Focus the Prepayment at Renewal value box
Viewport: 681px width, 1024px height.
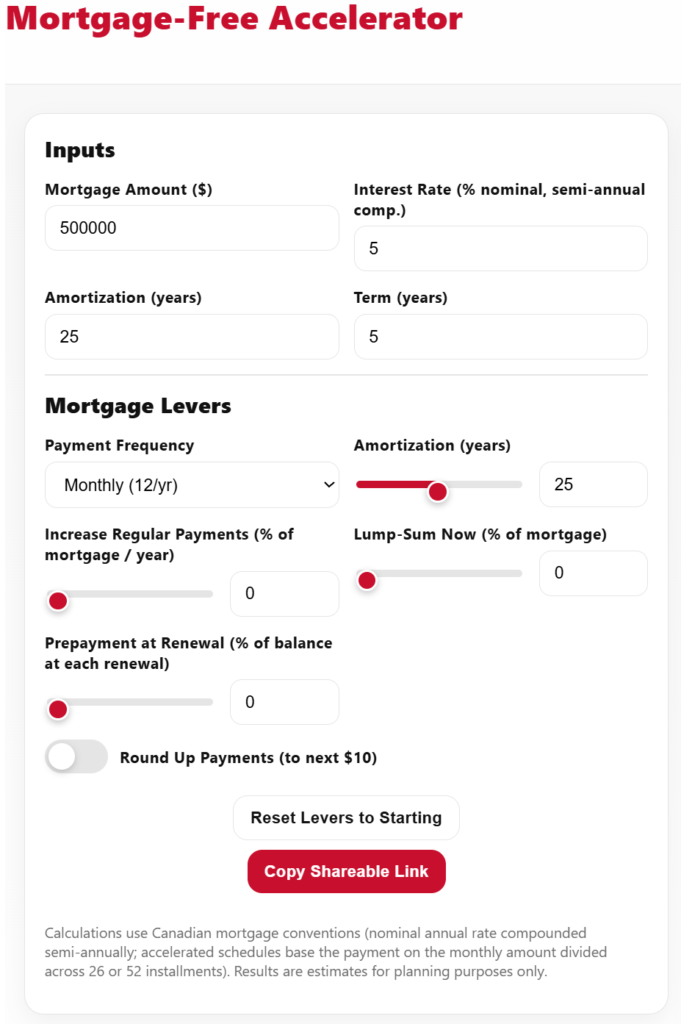click(284, 702)
